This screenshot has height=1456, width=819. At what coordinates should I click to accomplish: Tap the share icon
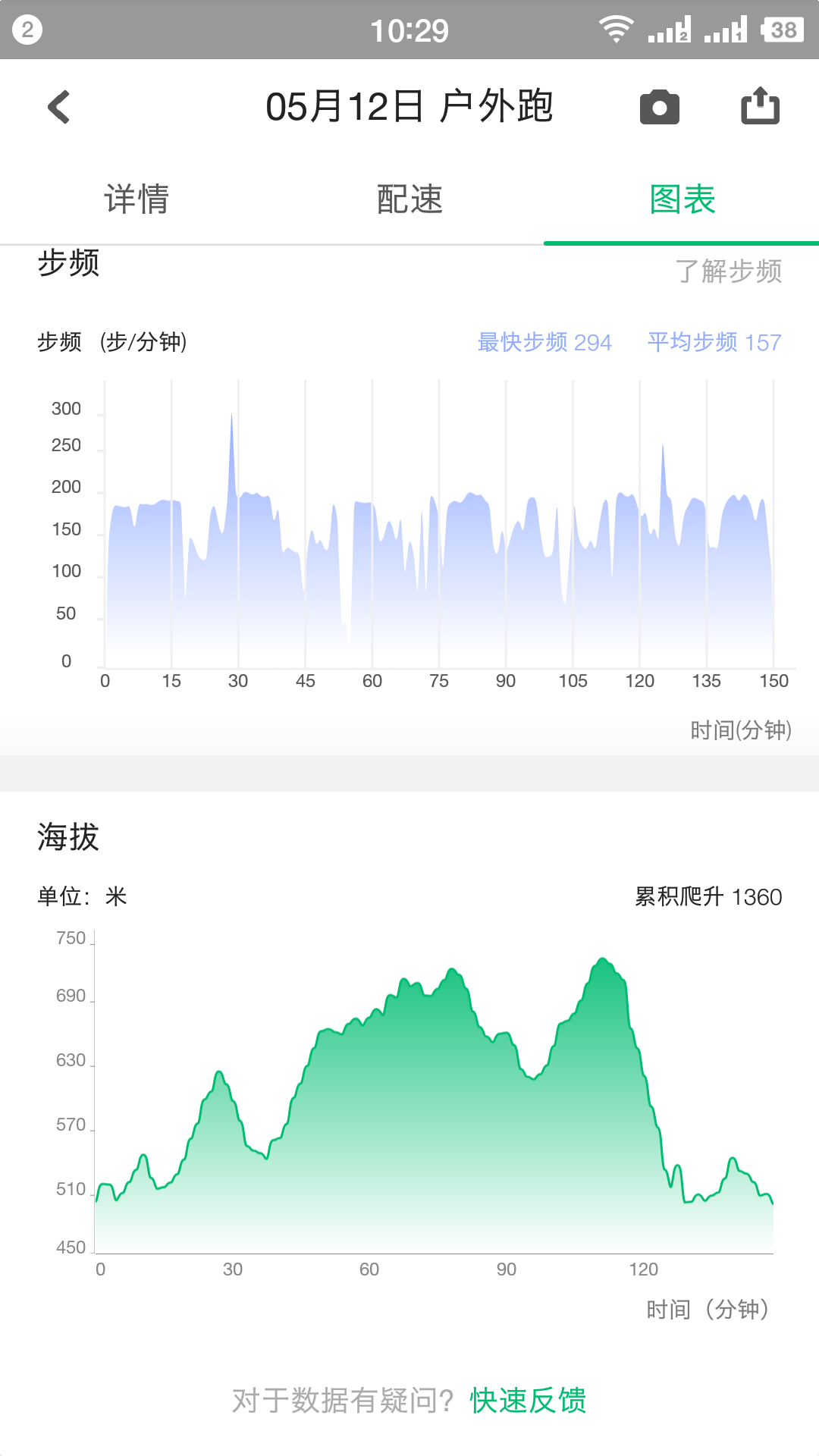[760, 106]
